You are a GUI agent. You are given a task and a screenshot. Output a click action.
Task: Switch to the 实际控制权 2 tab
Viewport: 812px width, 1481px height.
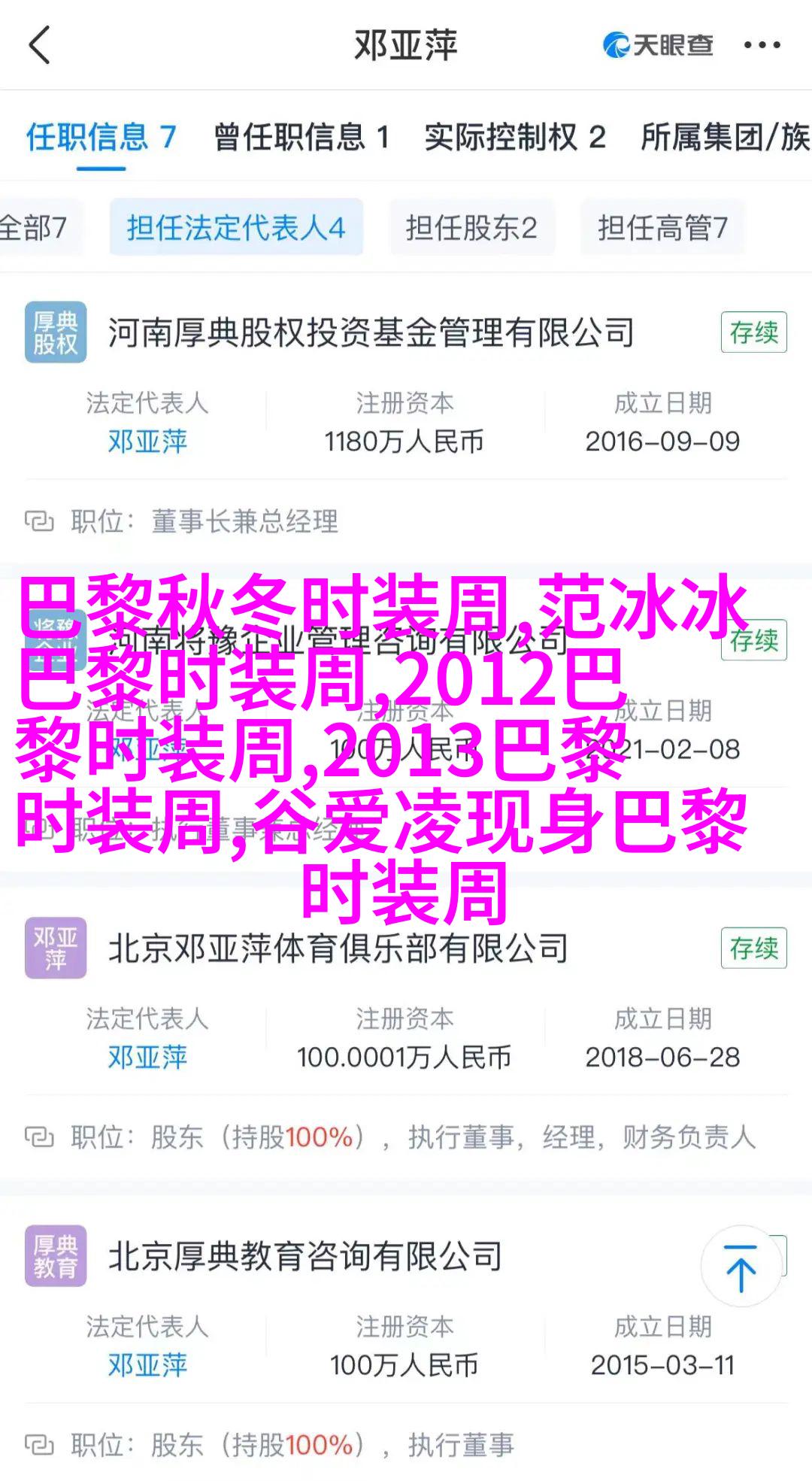point(515,138)
